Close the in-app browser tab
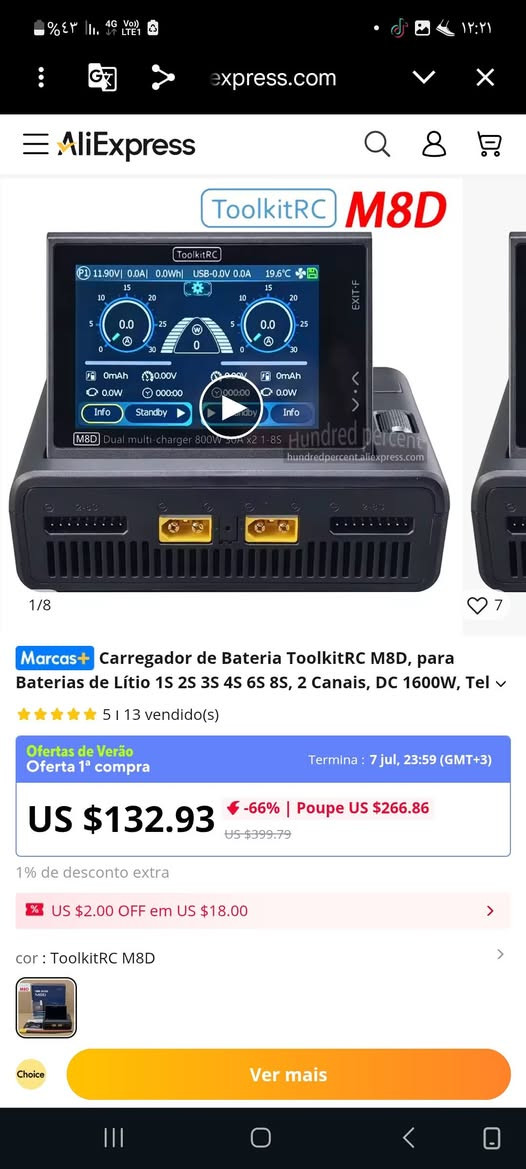This screenshot has width=526, height=1169. pyautogui.click(x=485, y=78)
